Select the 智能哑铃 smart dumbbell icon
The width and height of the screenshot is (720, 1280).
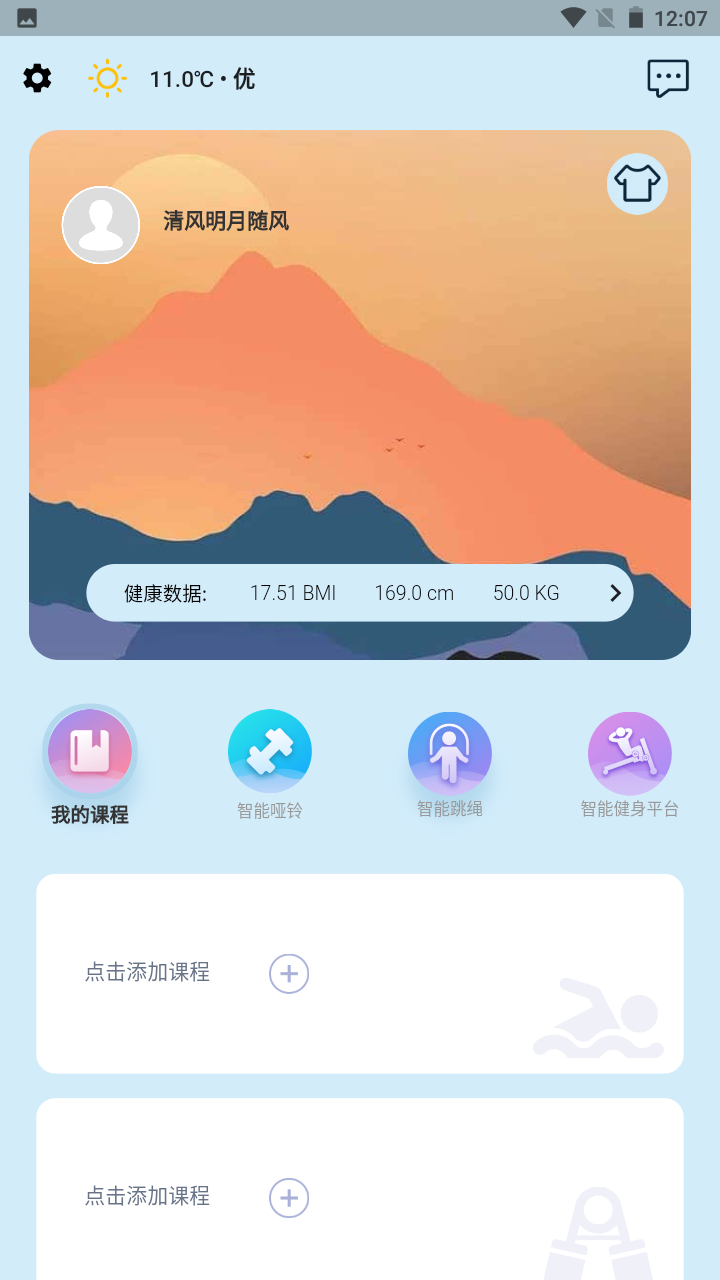(270, 751)
